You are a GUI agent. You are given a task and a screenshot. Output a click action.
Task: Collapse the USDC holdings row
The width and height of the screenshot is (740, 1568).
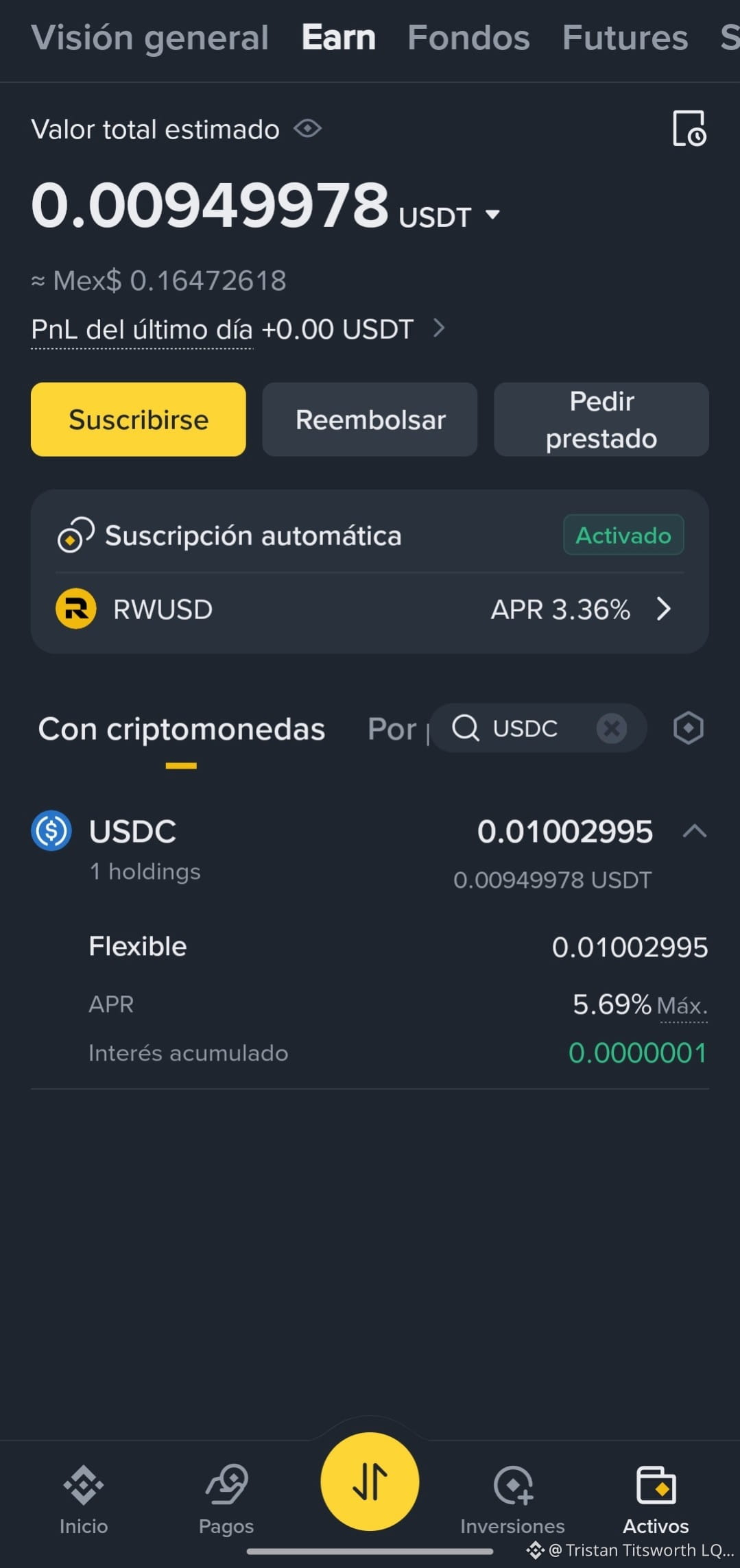(x=695, y=832)
